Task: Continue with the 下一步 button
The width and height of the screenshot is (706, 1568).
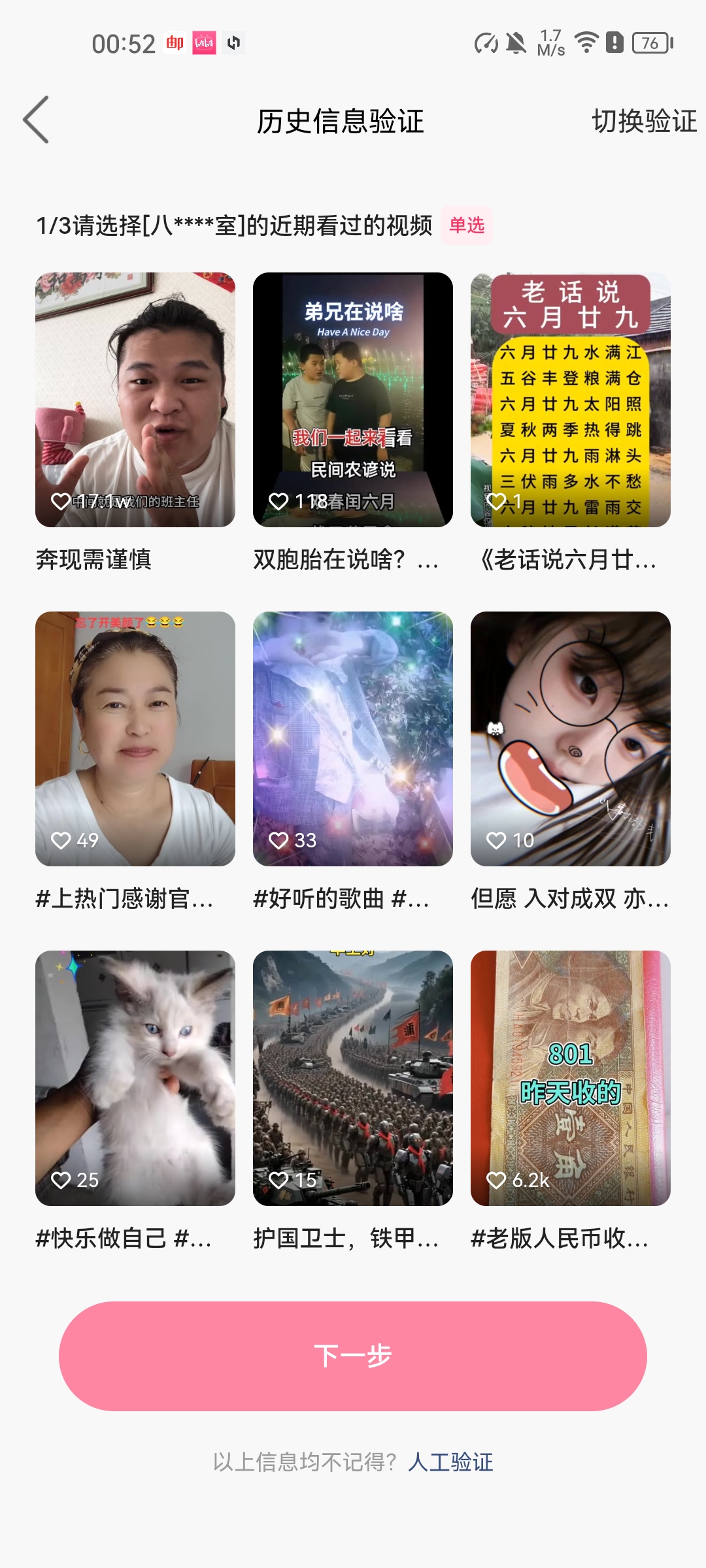Action: pos(353,1356)
